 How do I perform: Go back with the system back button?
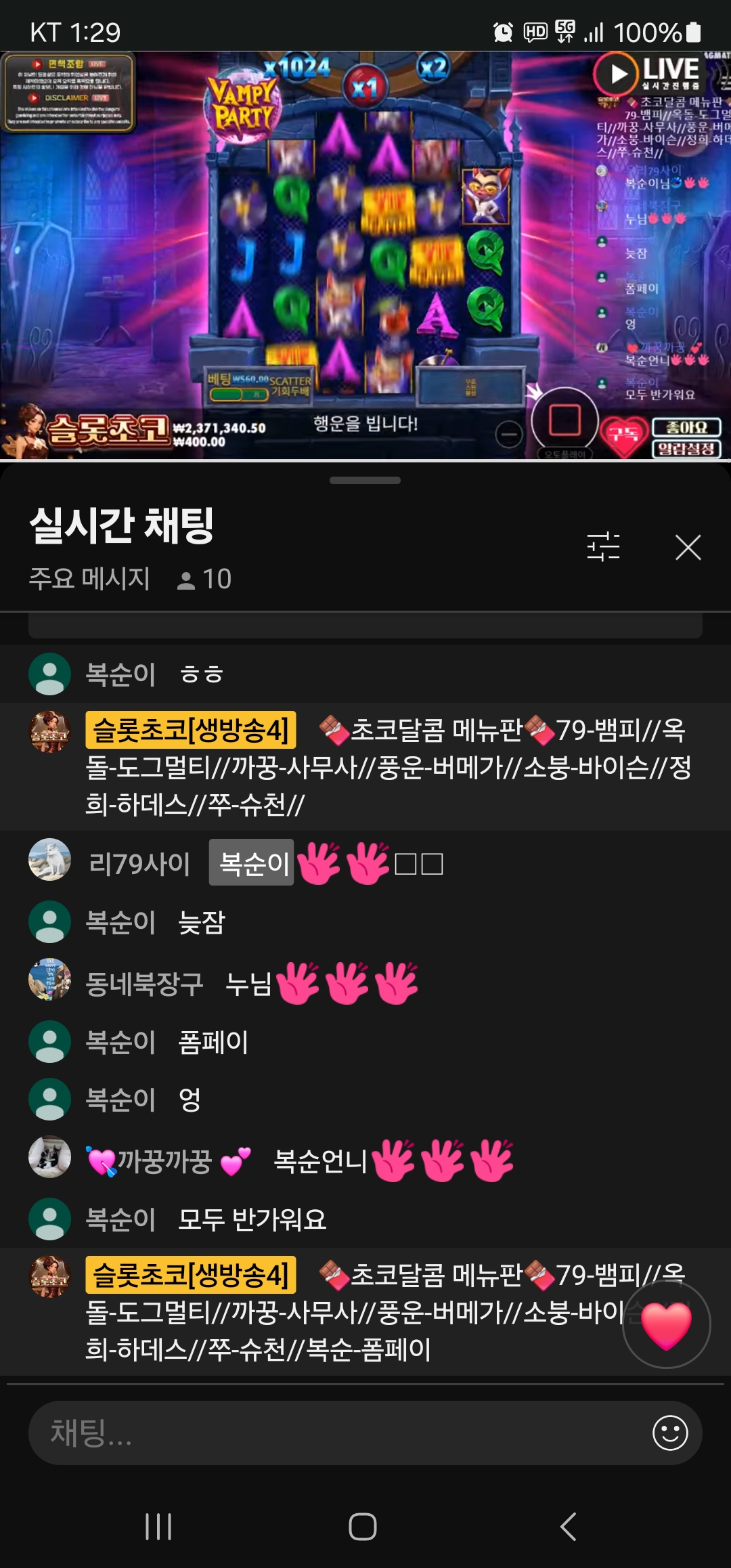tap(569, 1527)
